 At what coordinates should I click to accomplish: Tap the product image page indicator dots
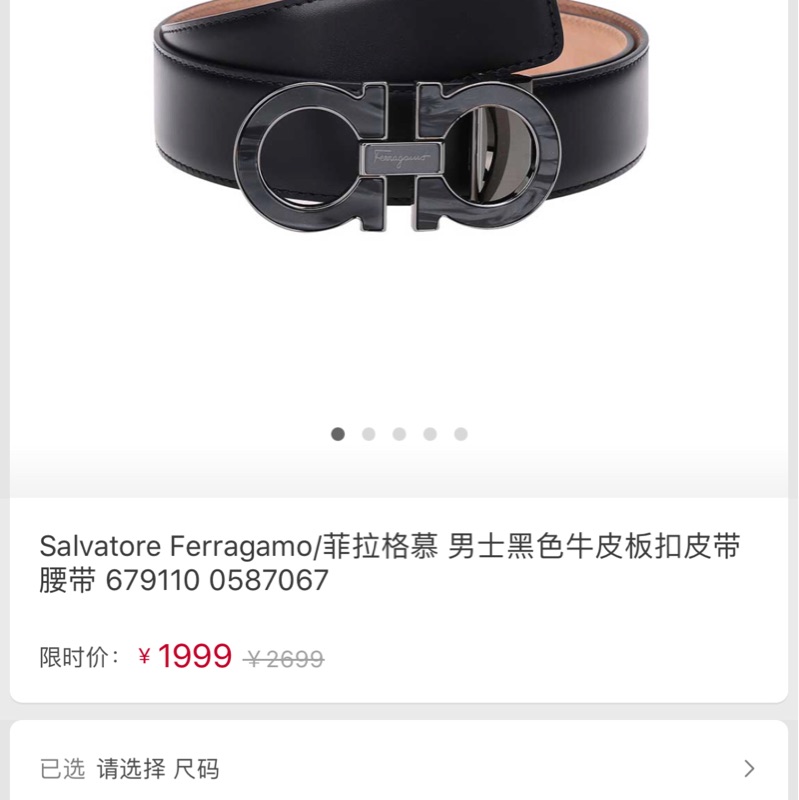point(399,434)
